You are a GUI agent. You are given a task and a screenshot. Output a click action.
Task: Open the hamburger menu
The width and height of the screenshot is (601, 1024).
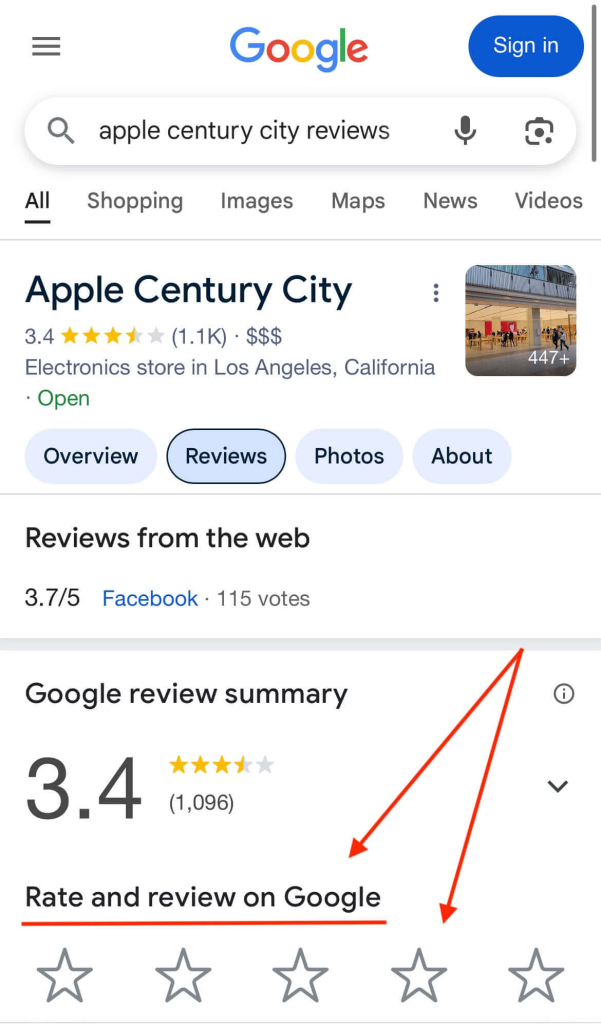coord(46,47)
